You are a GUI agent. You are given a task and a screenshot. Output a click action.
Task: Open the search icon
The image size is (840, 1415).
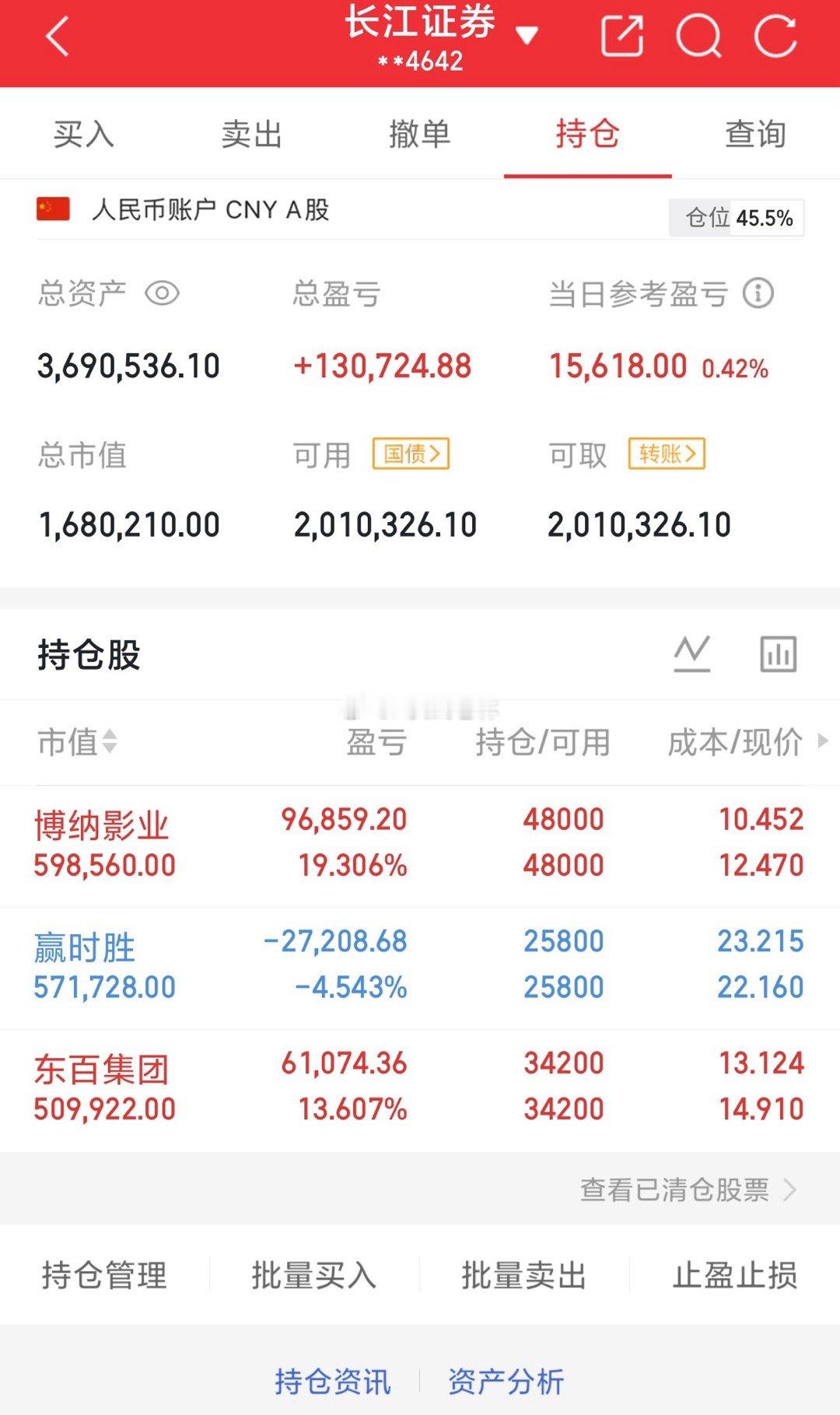(700, 34)
